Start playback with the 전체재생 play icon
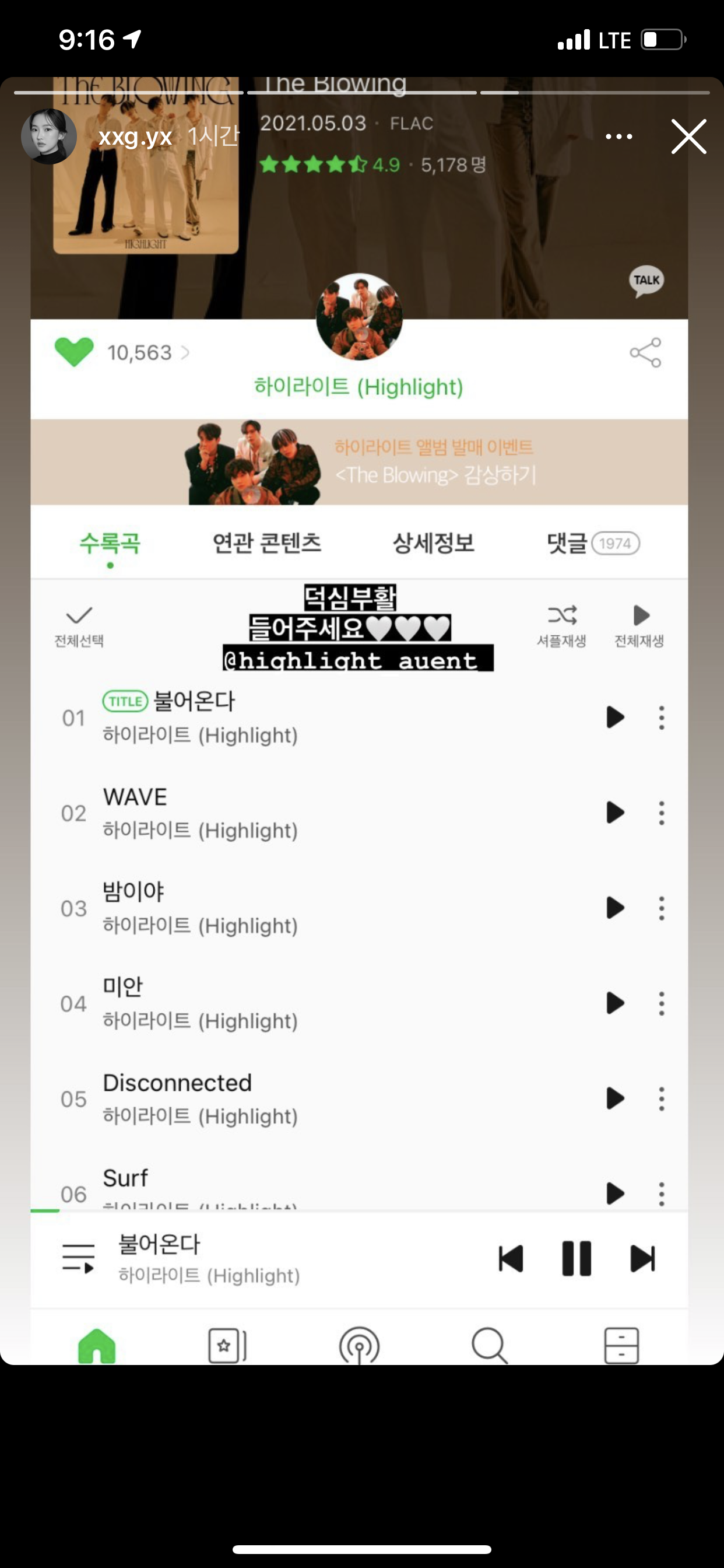The image size is (724, 1568). [639, 616]
